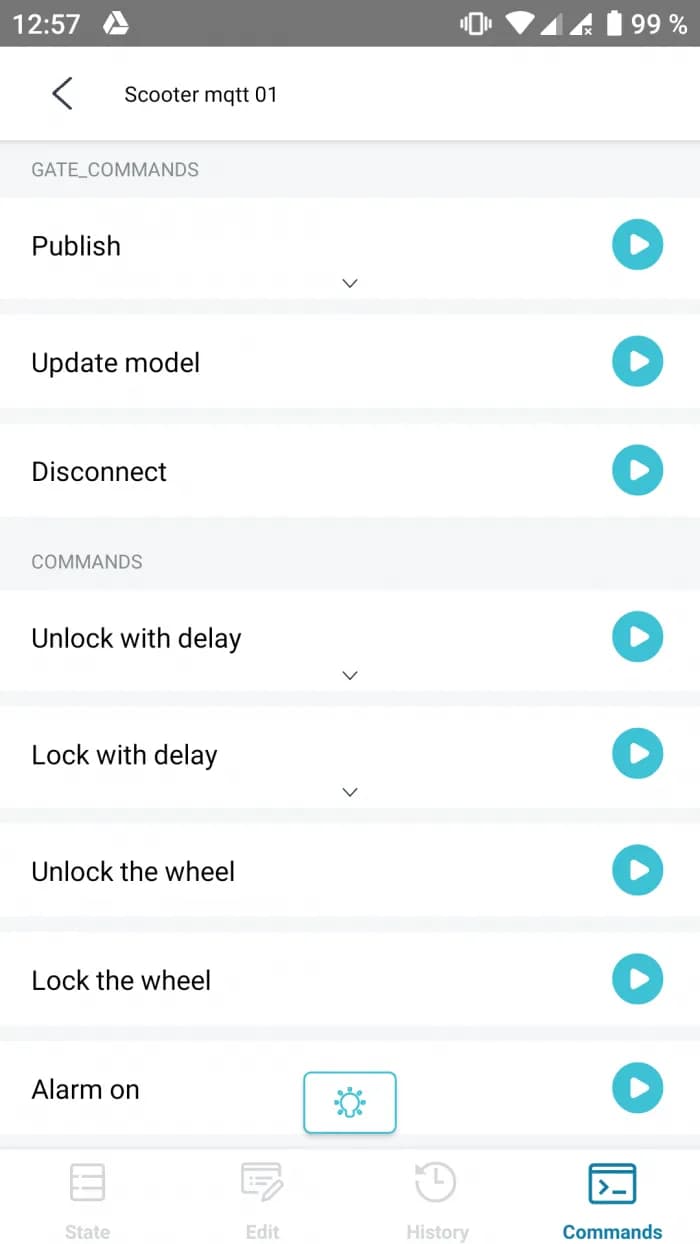The width and height of the screenshot is (700, 1244).
Task: Run the Publish command
Action: (637, 245)
